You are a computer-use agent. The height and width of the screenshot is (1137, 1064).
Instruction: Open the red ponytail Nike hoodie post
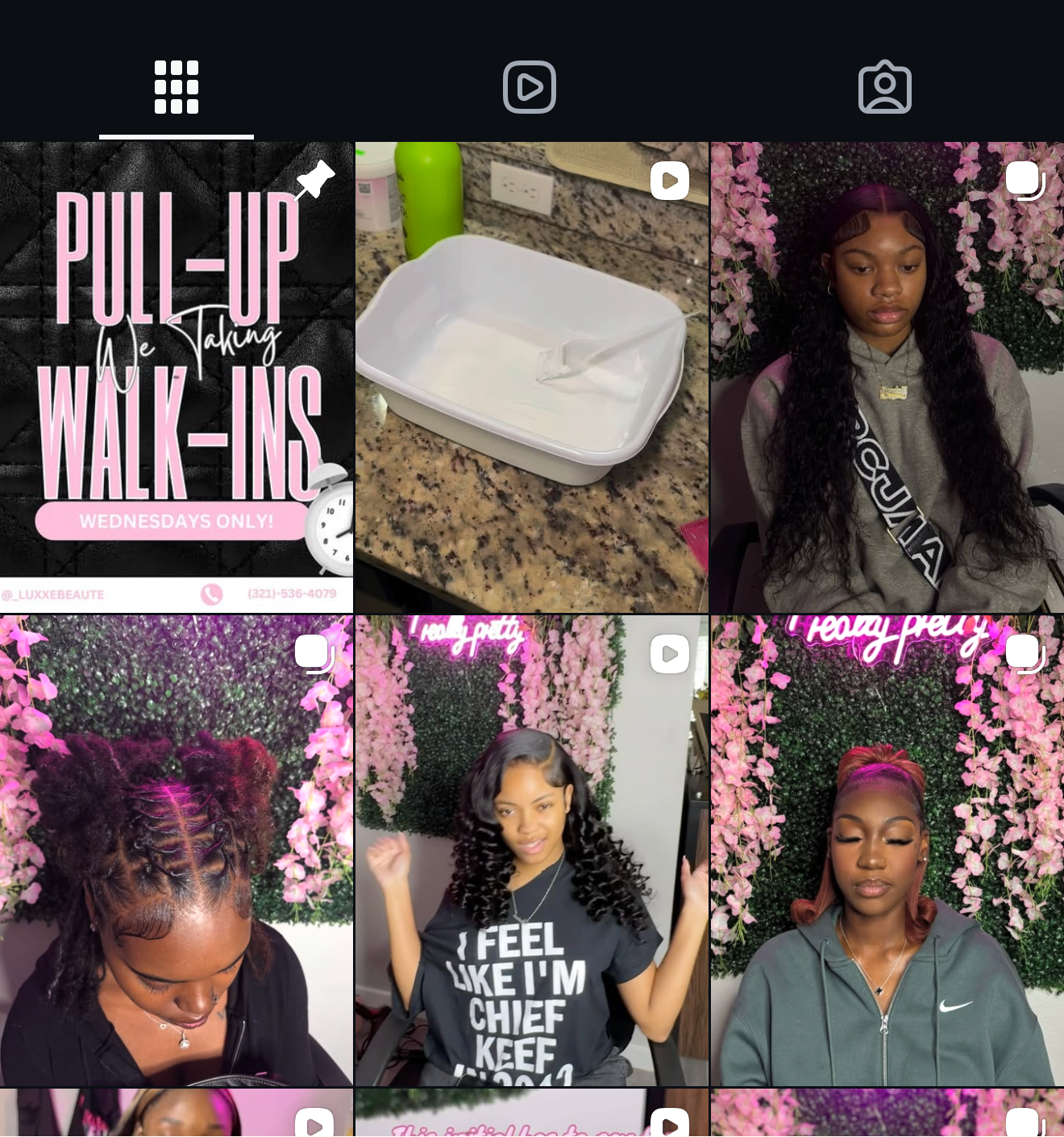(887, 851)
